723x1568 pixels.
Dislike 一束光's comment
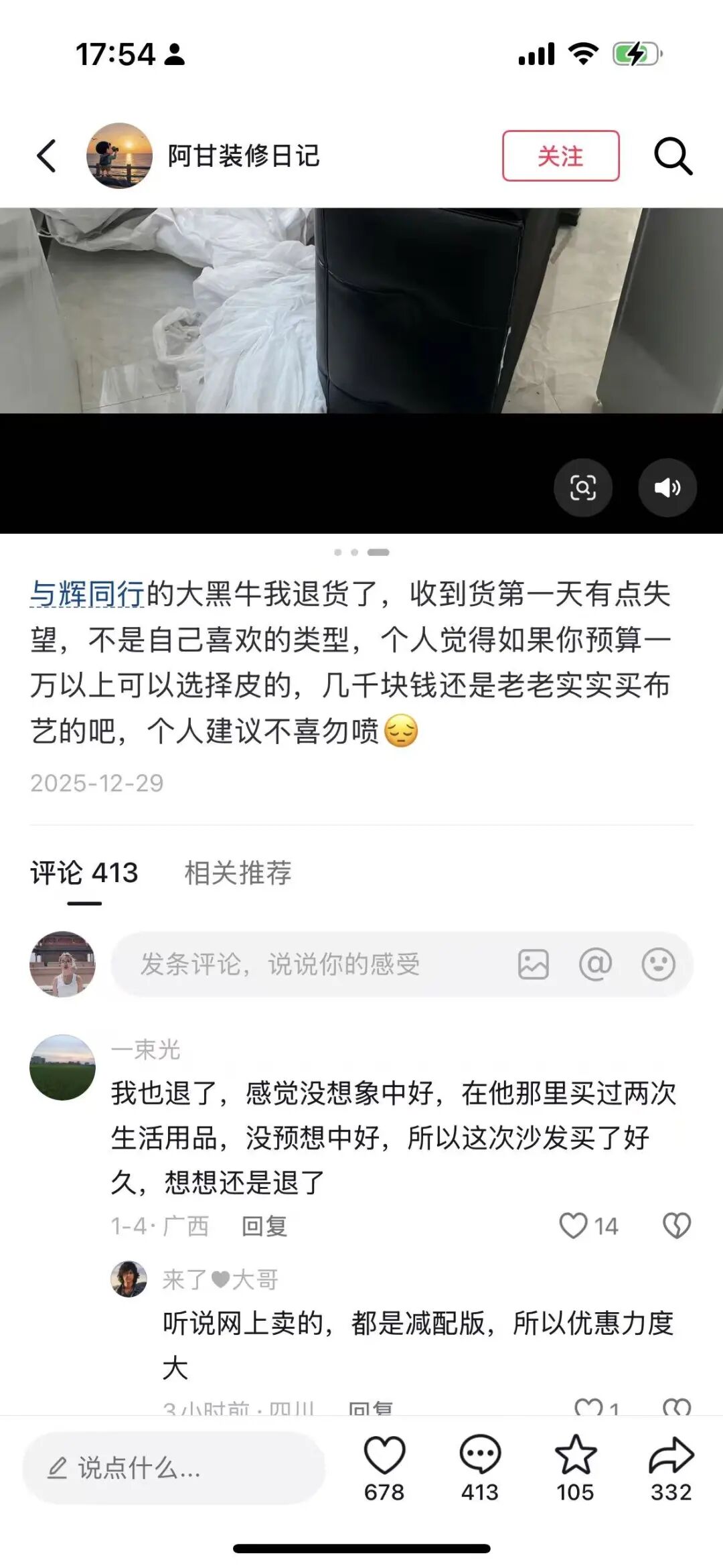pyautogui.click(x=676, y=1226)
